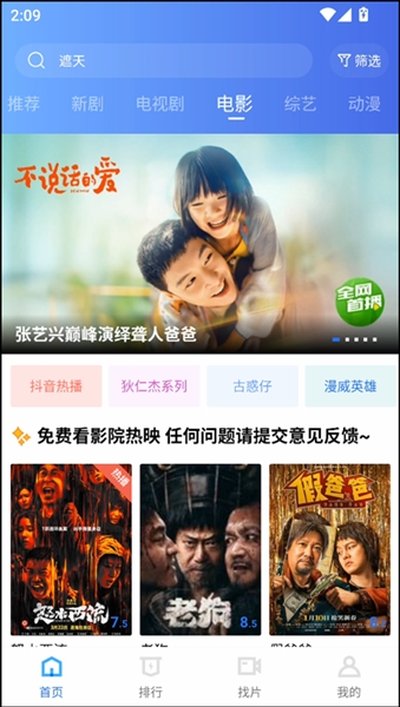Switch to the 推荐 tab
This screenshot has width=400, height=707.
[23, 104]
